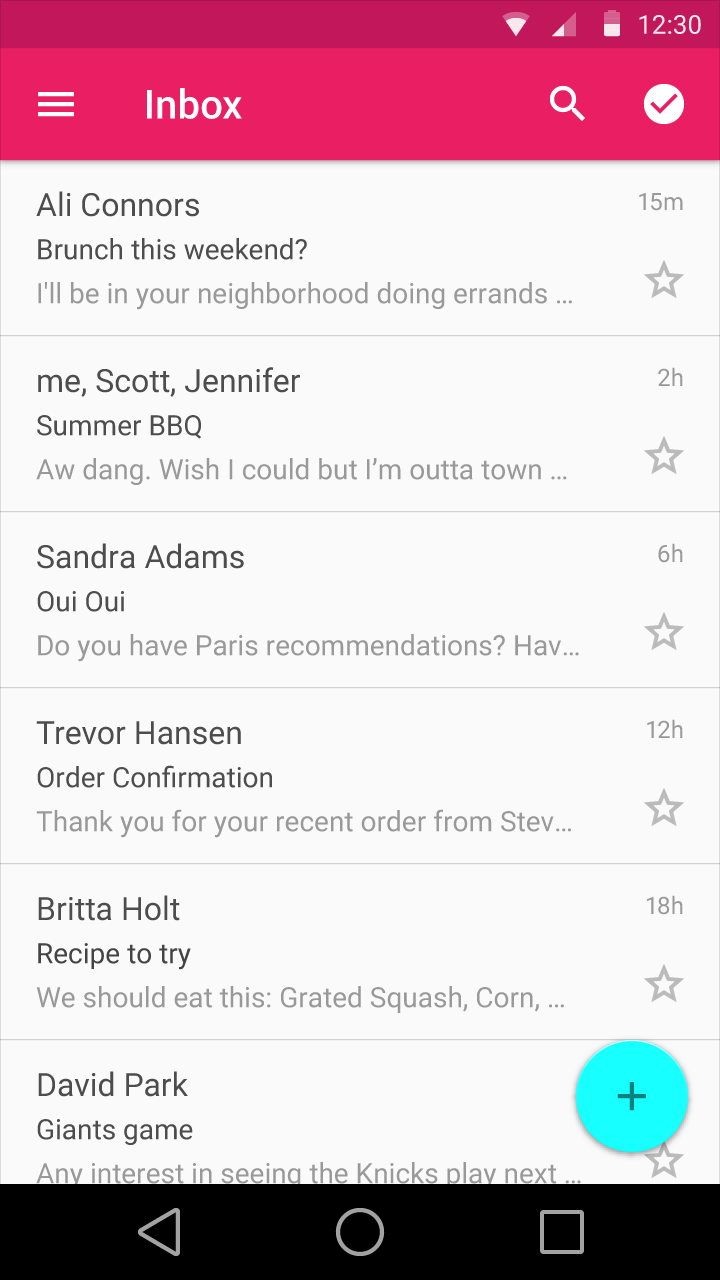The image size is (720, 1280).
Task: Star the email from Sandra Adams
Action: pos(663,633)
